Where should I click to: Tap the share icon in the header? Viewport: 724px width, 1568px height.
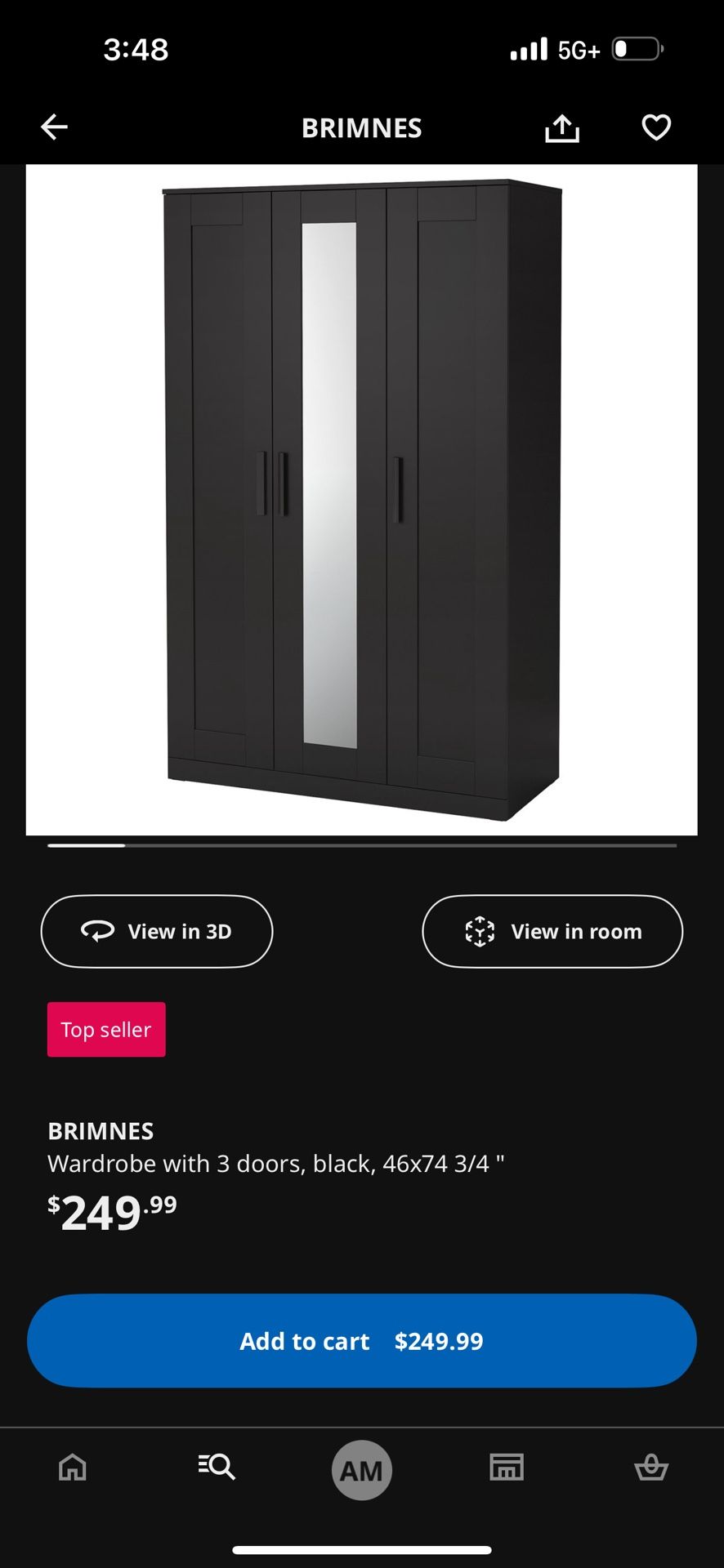click(561, 127)
